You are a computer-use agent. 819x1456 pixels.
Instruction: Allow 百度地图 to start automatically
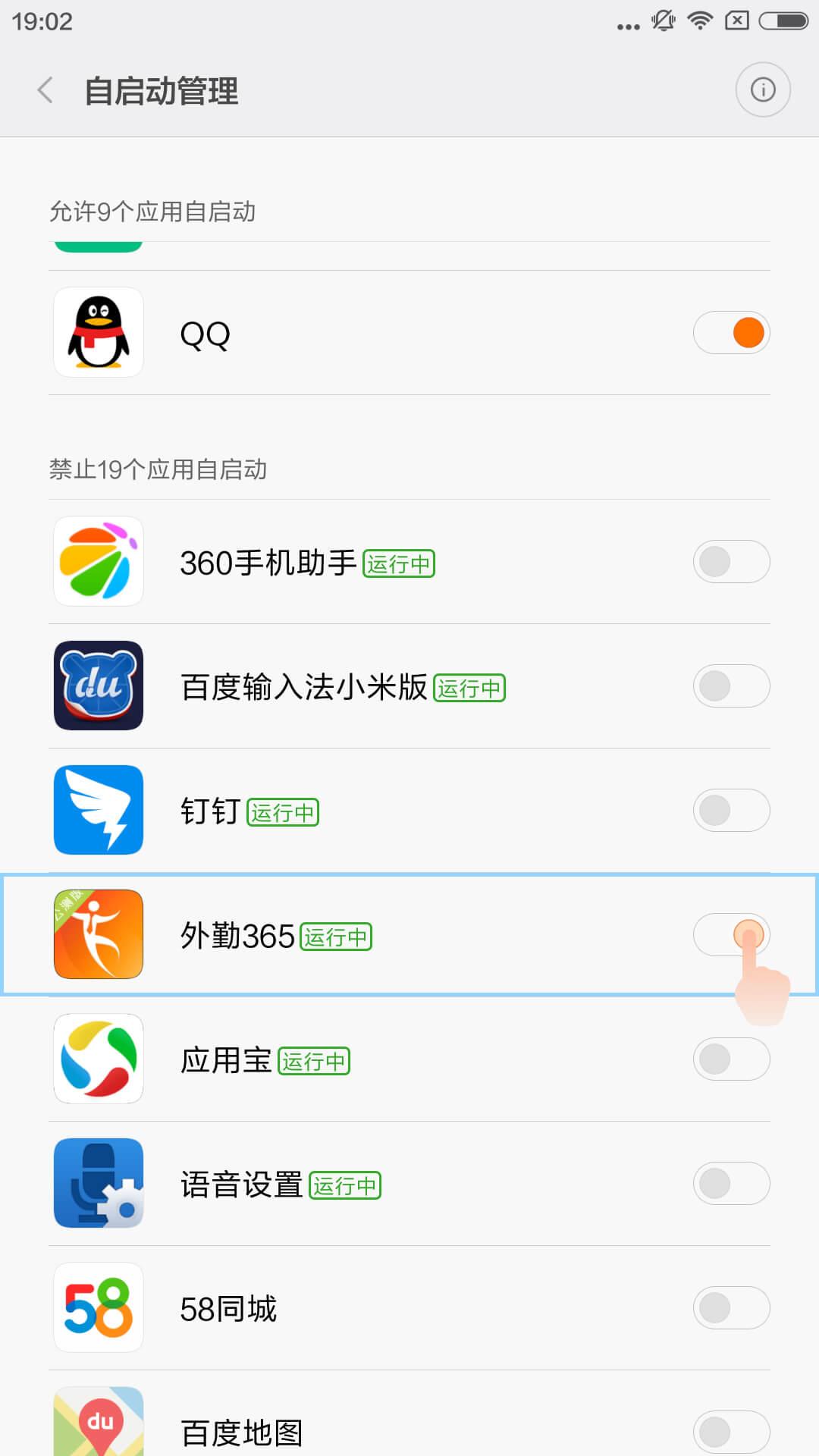(731, 1432)
